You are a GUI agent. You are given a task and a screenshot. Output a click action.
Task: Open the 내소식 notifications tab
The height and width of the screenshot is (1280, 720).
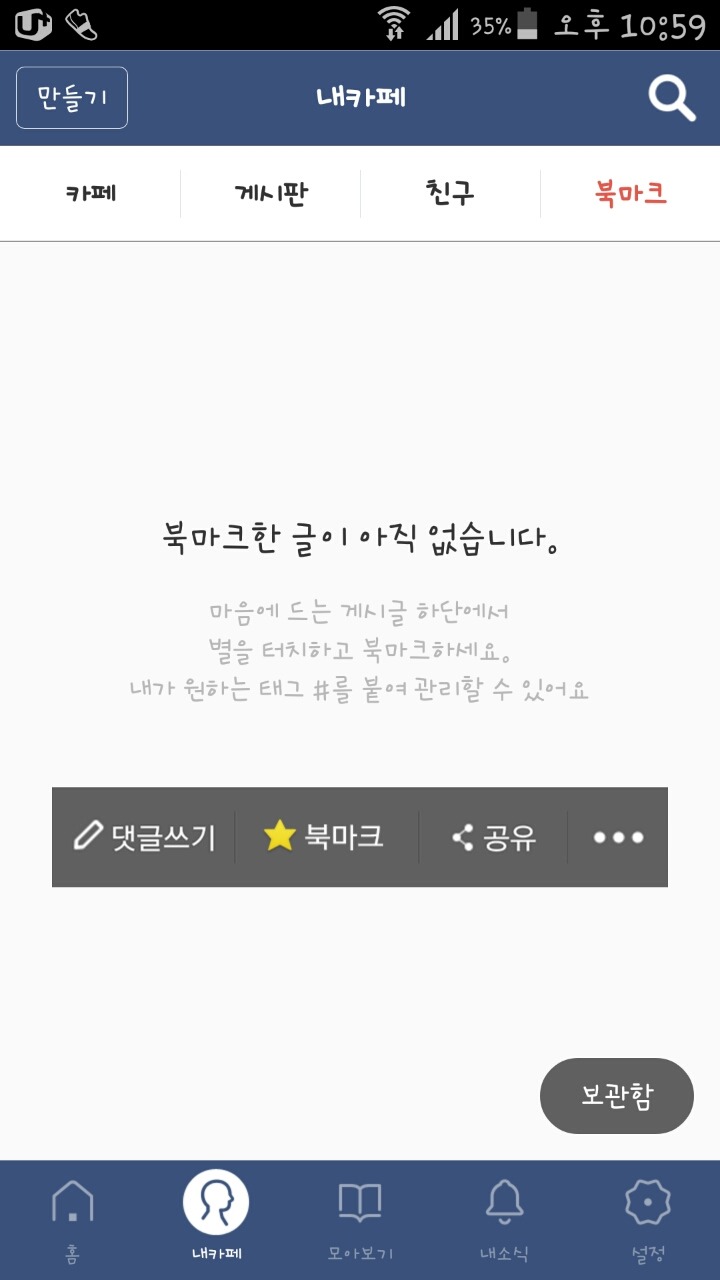504,1220
